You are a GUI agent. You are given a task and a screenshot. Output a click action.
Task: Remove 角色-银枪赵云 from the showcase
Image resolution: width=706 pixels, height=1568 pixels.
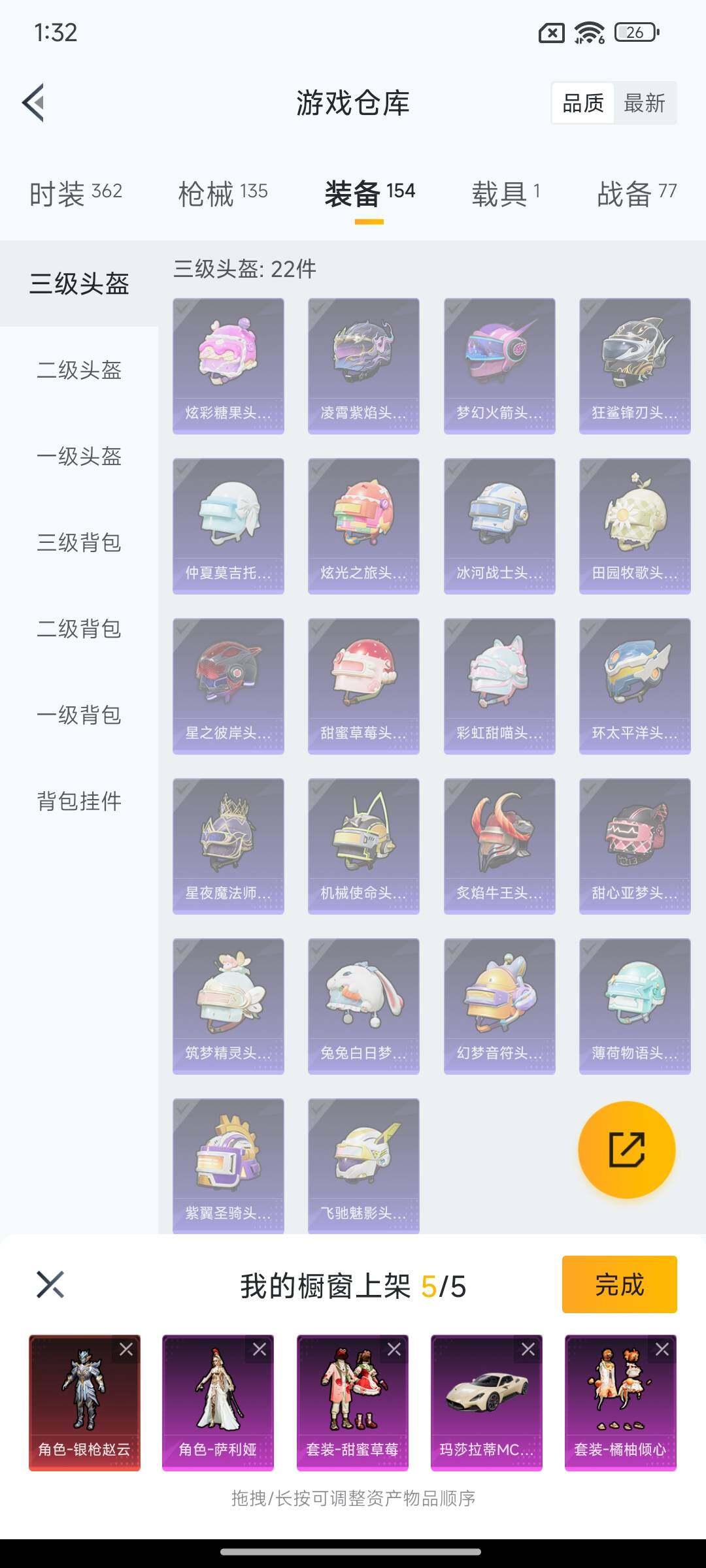point(126,1349)
